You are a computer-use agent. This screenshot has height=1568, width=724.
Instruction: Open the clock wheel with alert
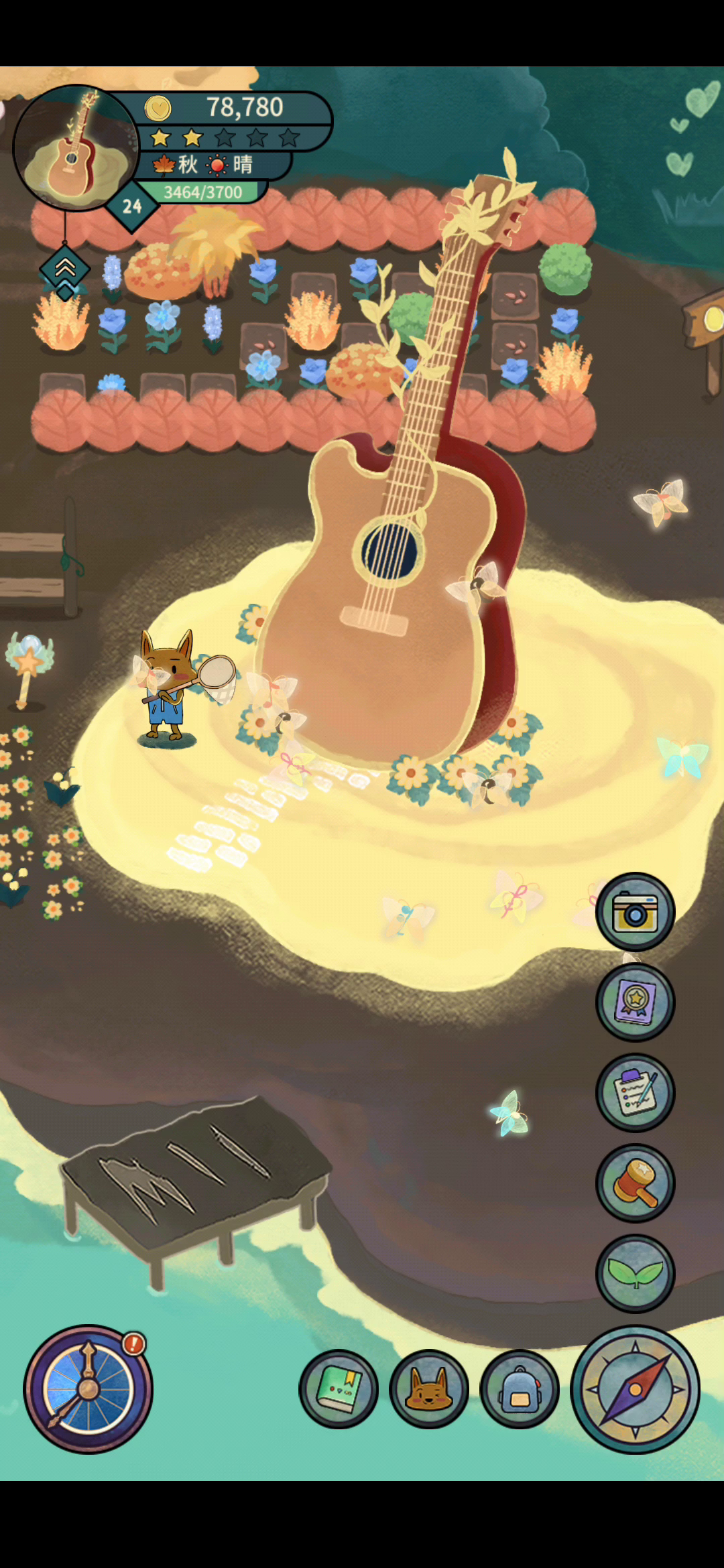click(x=88, y=1389)
